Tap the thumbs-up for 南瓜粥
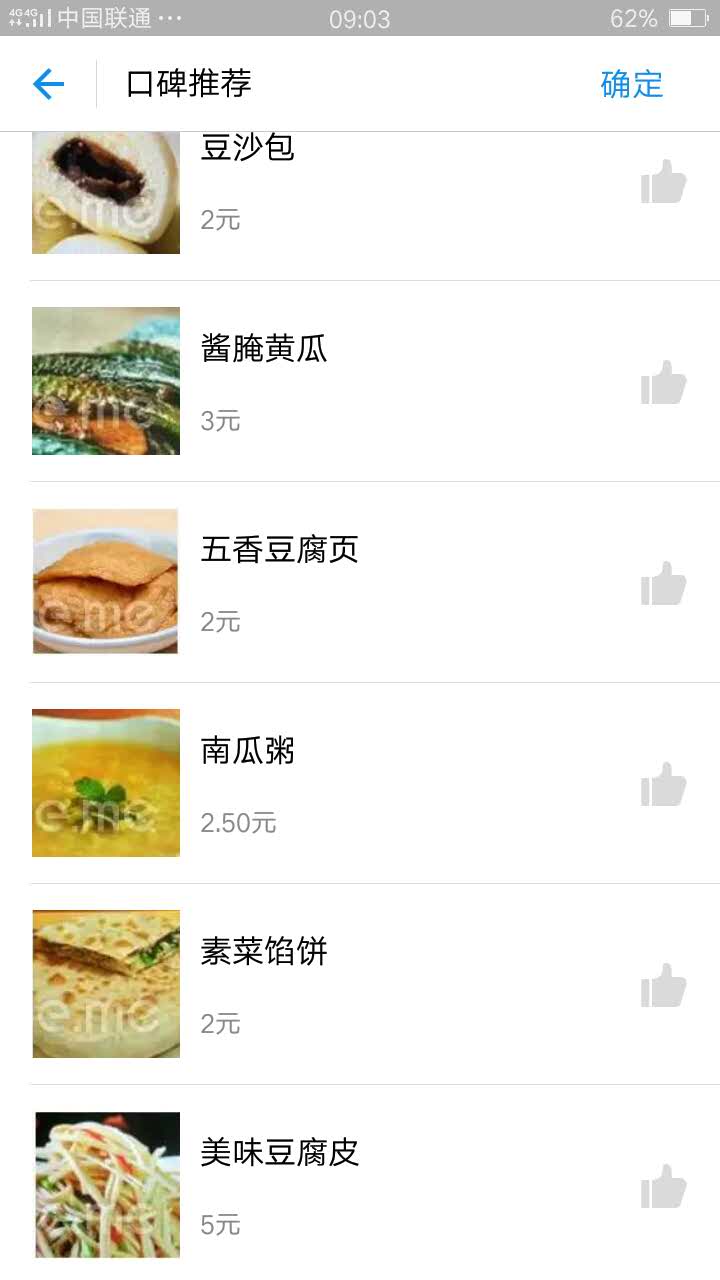Image resolution: width=720 pixels, height=1280 pixels. coord(663,786)
